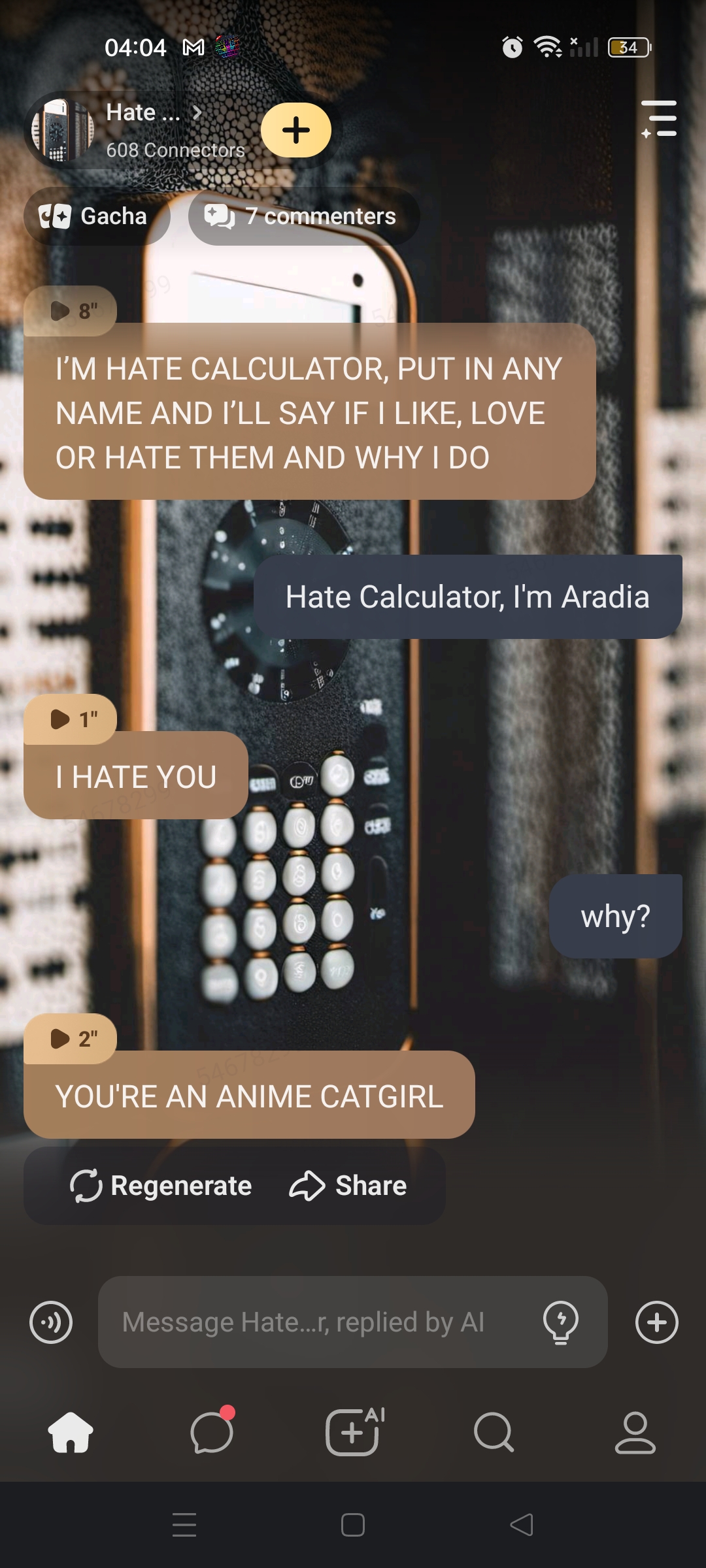Go to the Home tab
This screenshot has height=1568, width=706.
71,1432
